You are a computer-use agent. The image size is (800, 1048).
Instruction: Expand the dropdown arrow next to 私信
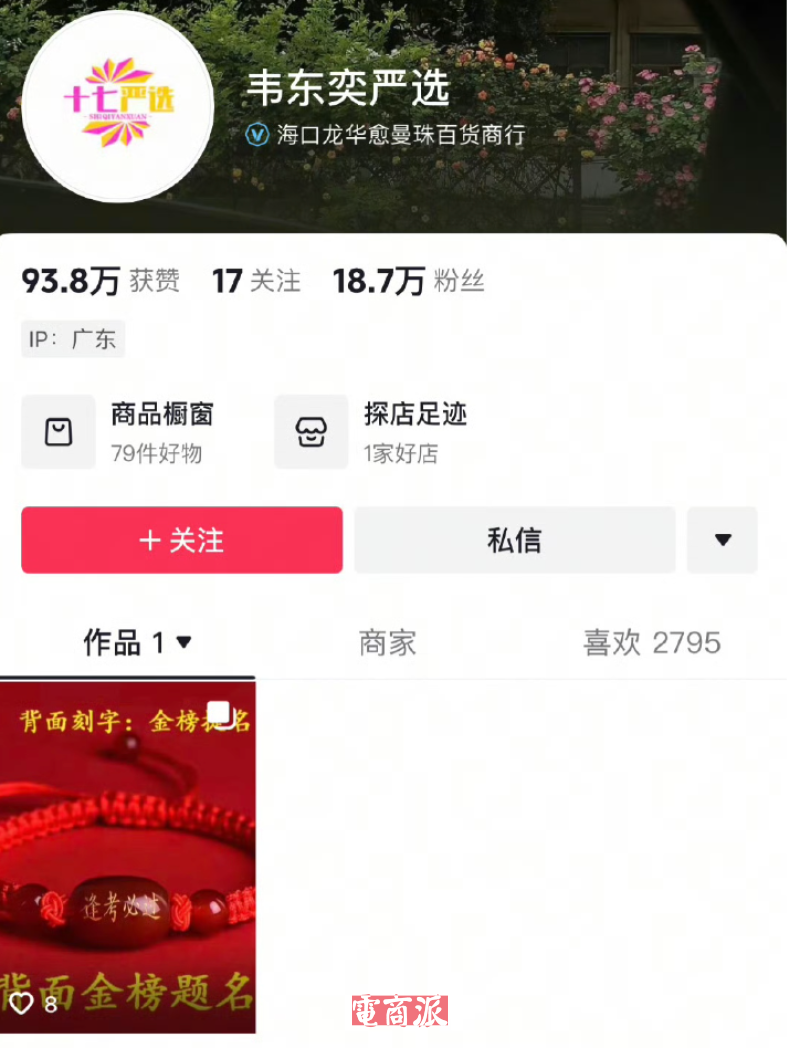(722, 540)
